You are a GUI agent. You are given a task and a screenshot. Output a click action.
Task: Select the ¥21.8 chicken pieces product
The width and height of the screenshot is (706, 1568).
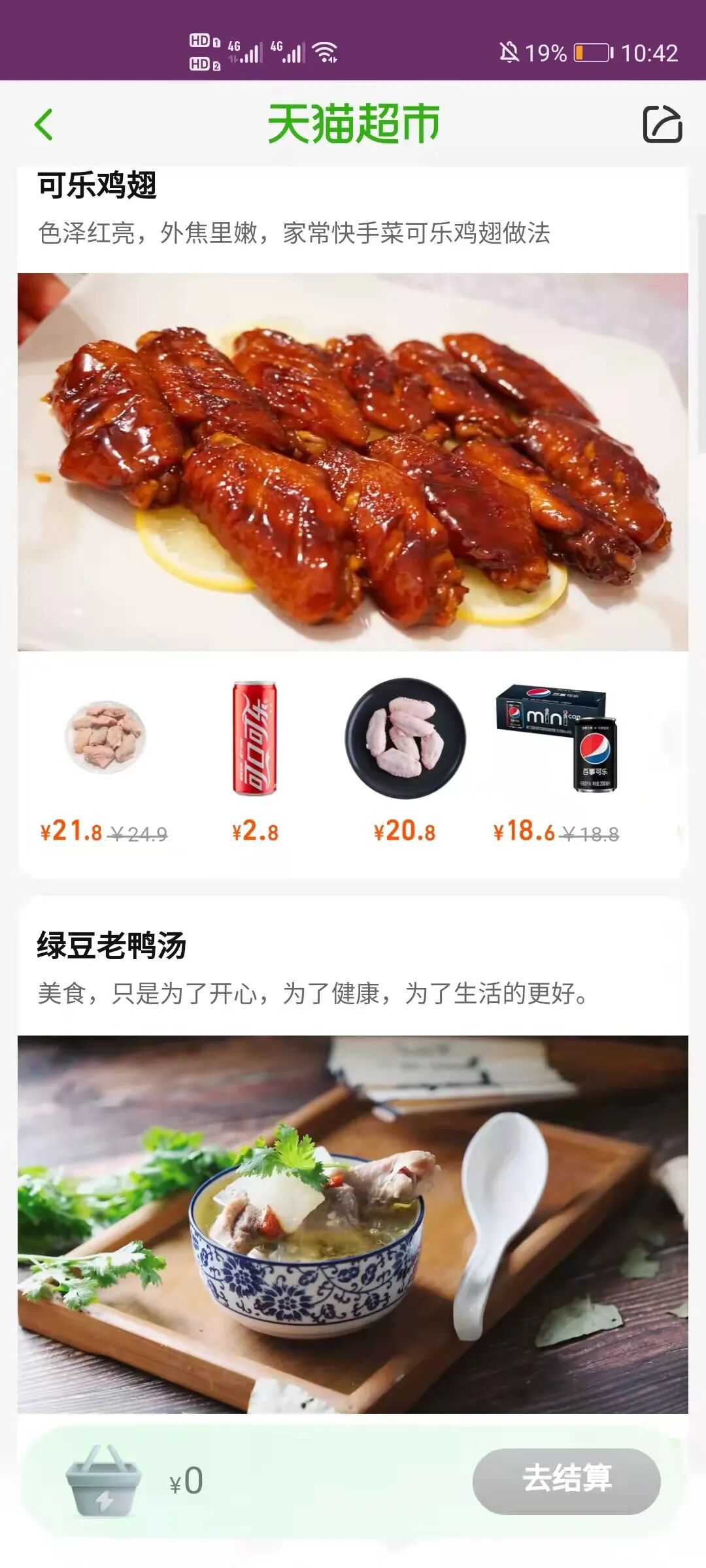click(105, 738)
